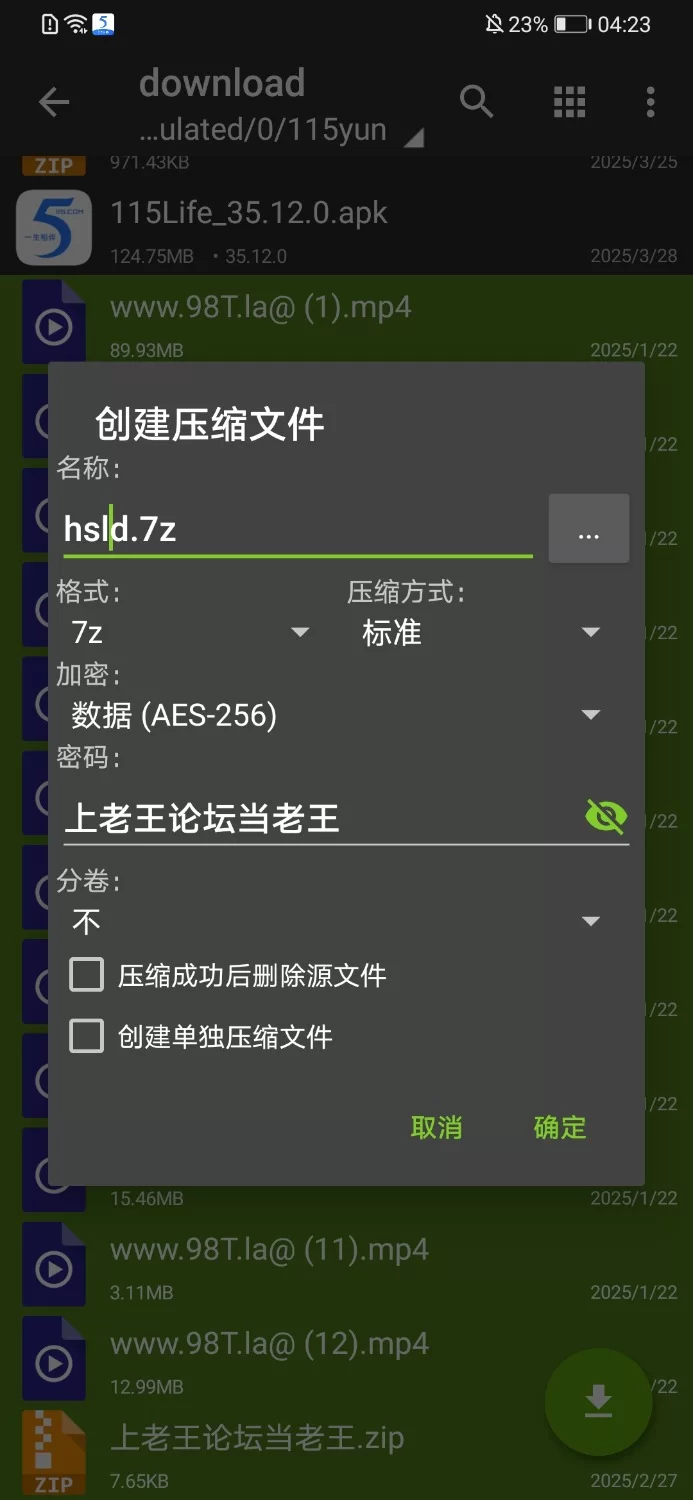This screenshot has height=1500, width=693.
Task: Check 创建单独压缩文件 checkbox
Action: tap(86, 1036)
